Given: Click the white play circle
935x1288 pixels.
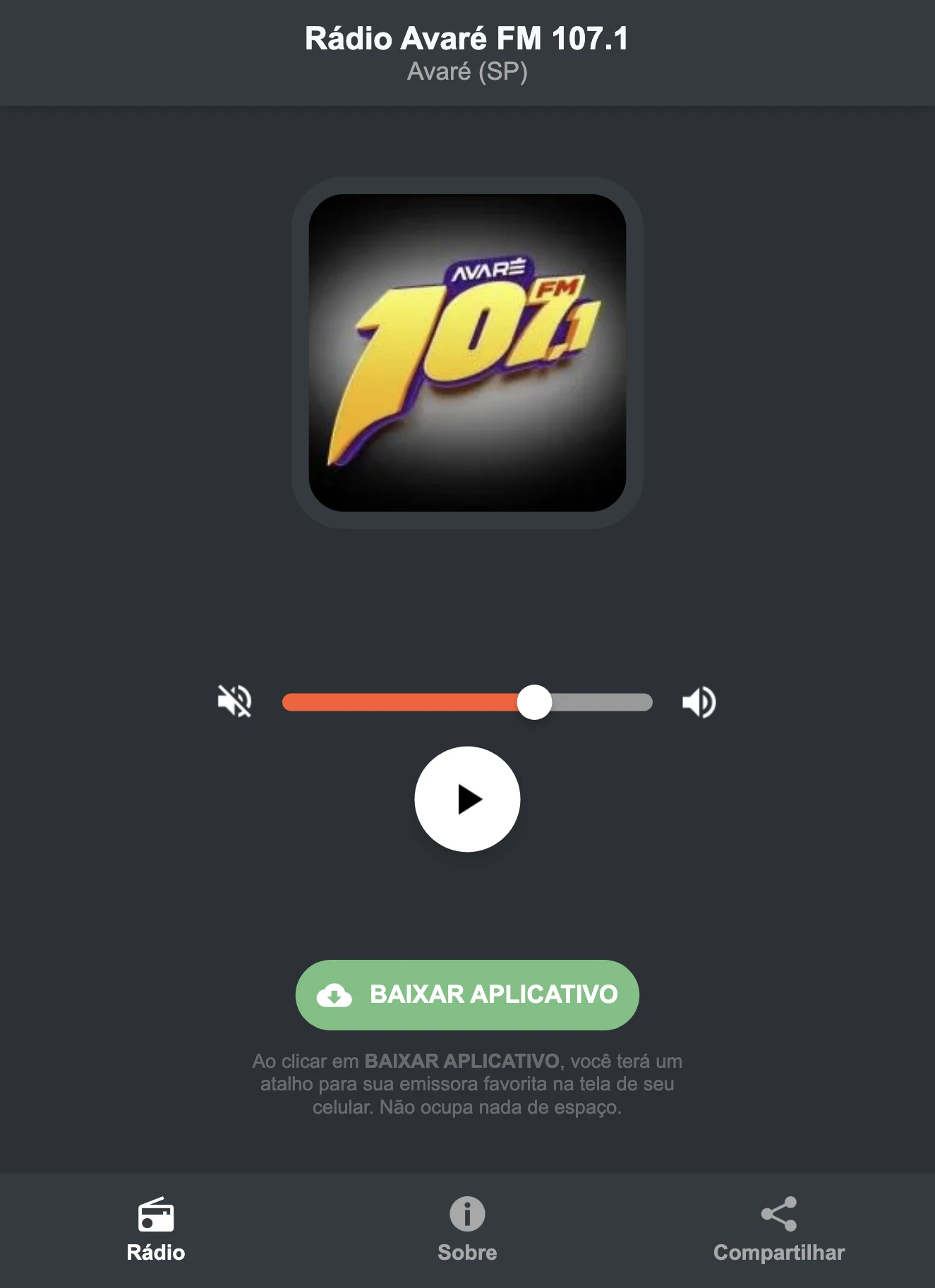Looking at the screenshot, I should point(467,799).
